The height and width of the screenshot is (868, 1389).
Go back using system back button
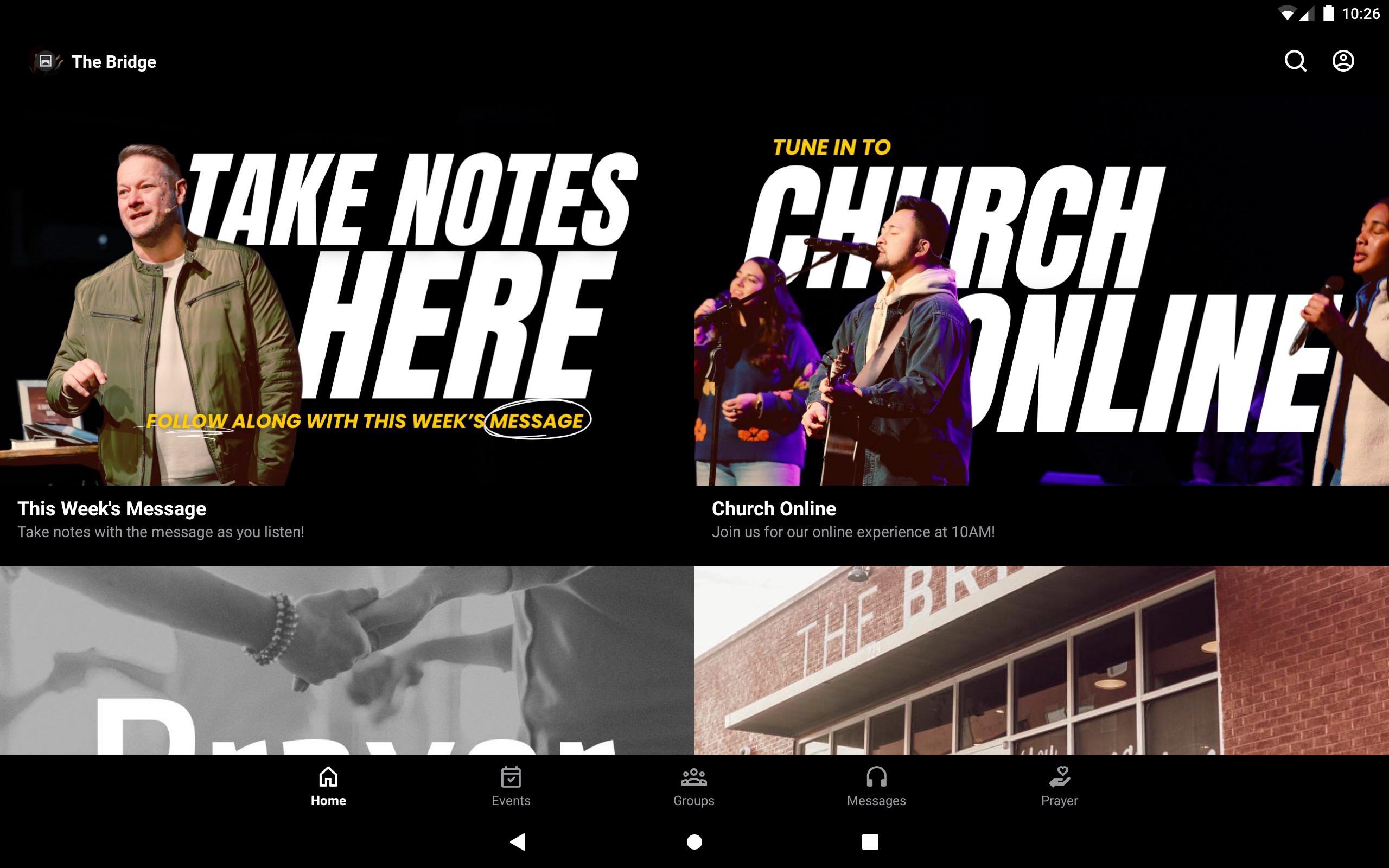(x=518, y=841)
